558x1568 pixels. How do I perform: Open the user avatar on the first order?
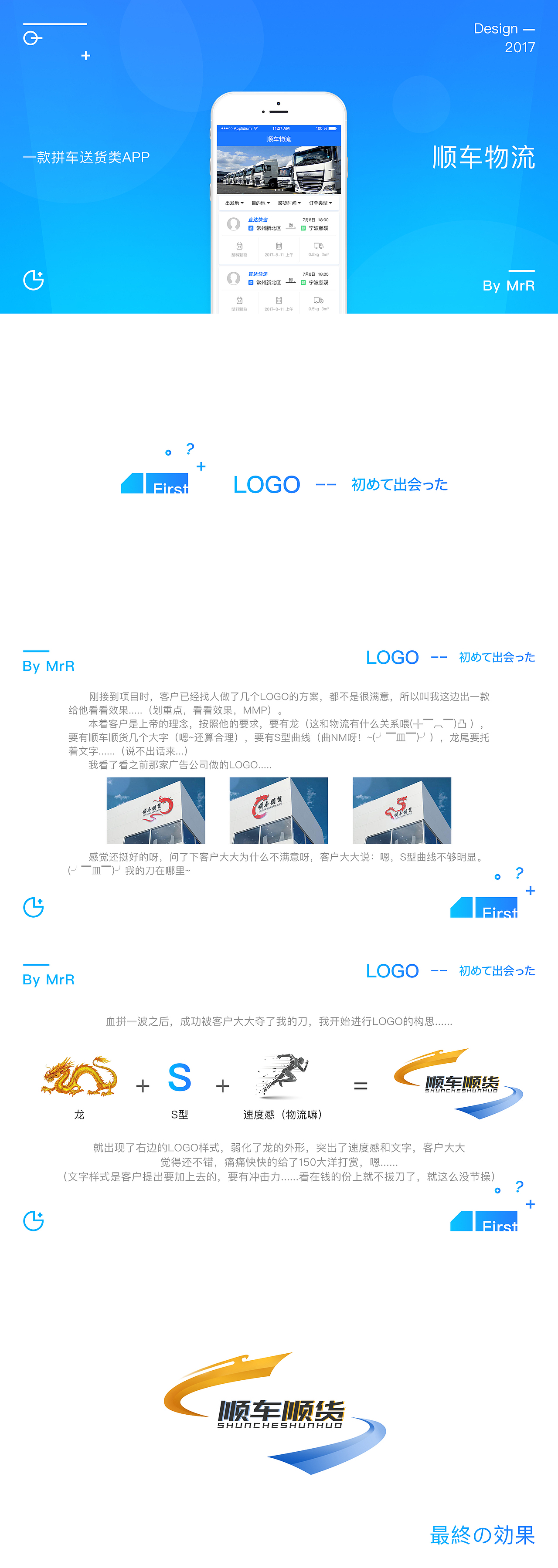click(x=233, y=225)
